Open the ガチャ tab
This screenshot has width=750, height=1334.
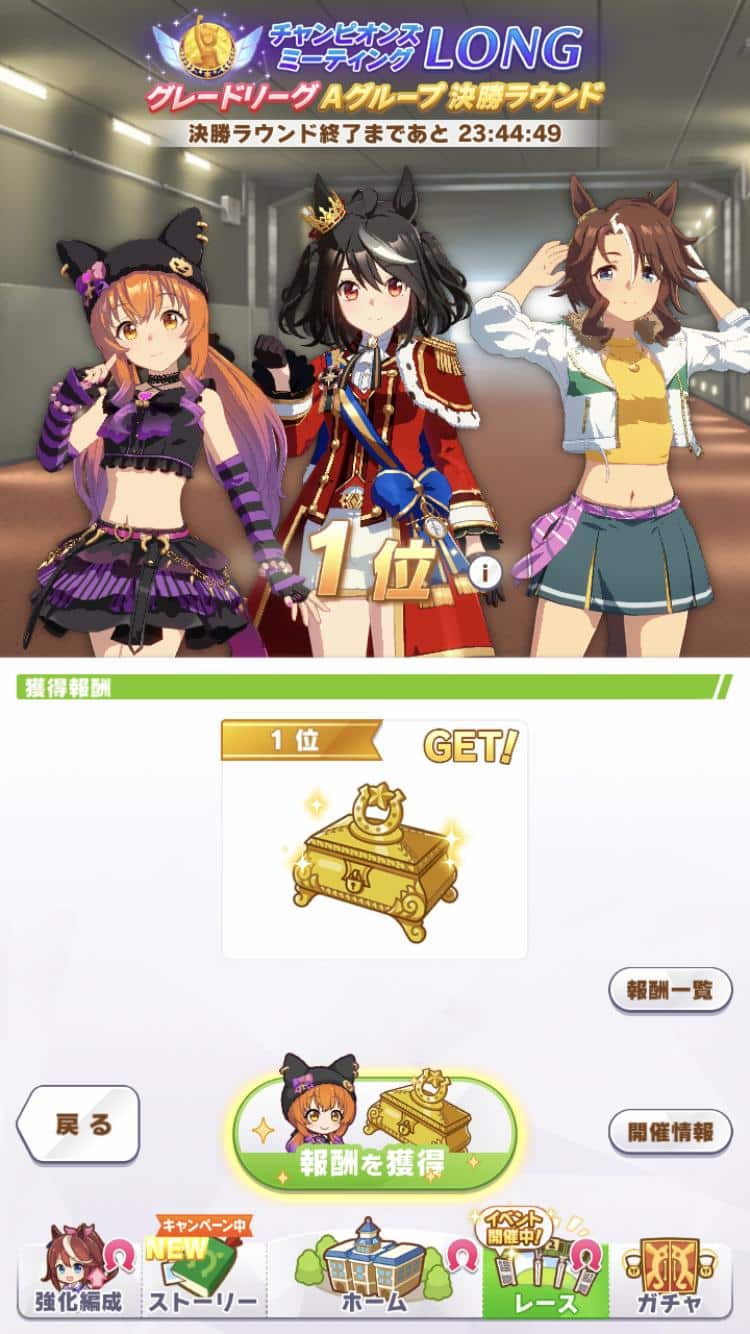(671, 1276)
